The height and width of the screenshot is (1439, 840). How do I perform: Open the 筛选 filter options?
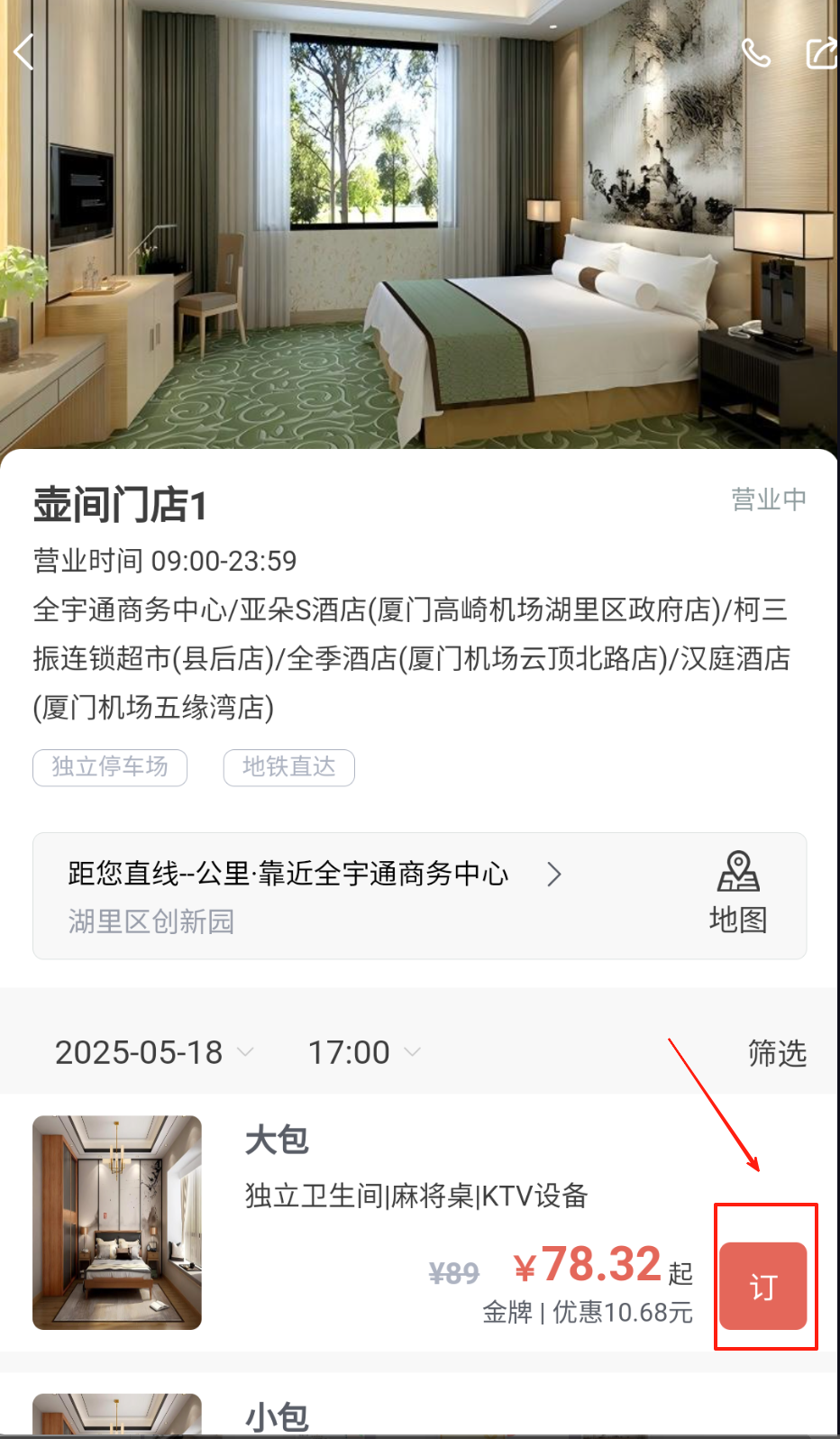pos(776,1052)
